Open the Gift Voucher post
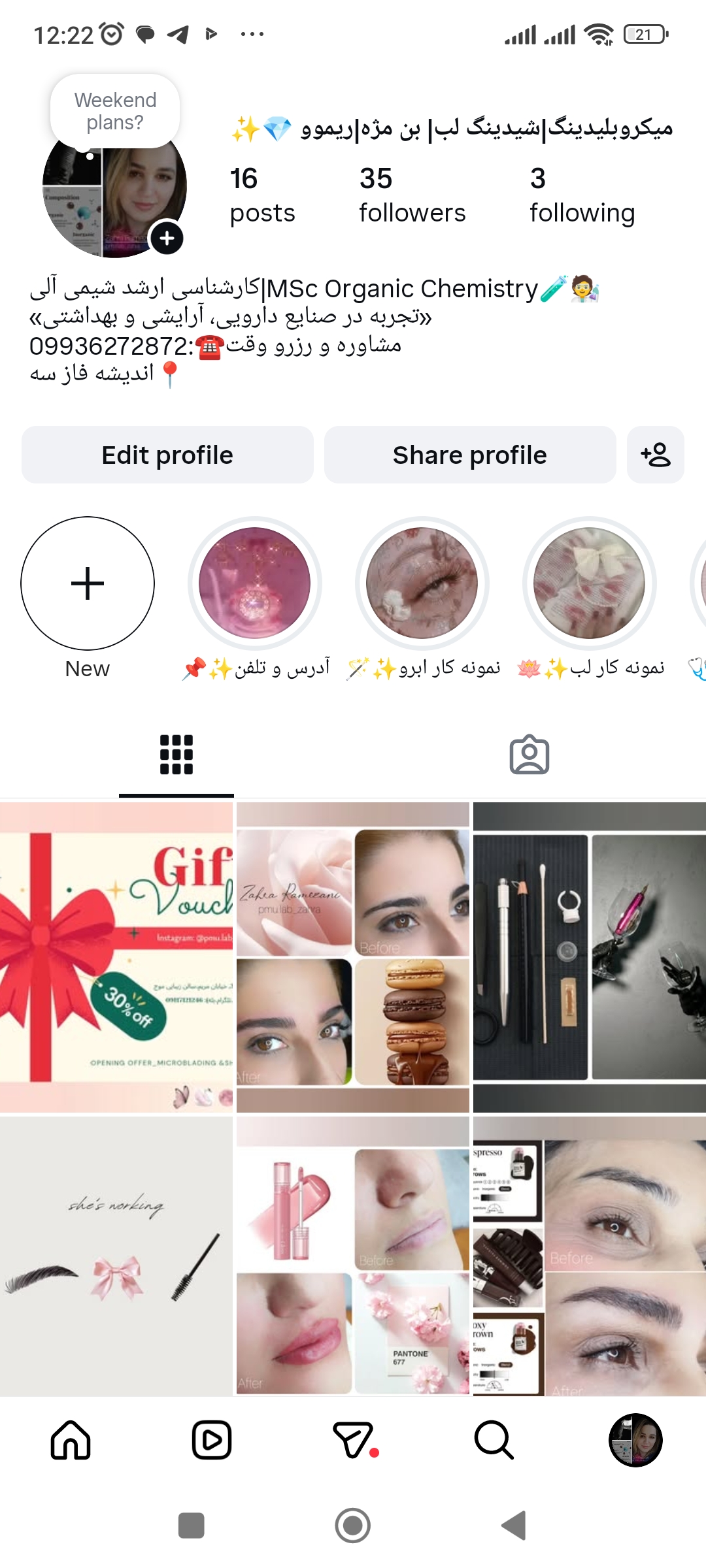 pyautogui.click(x=116, y=957)
